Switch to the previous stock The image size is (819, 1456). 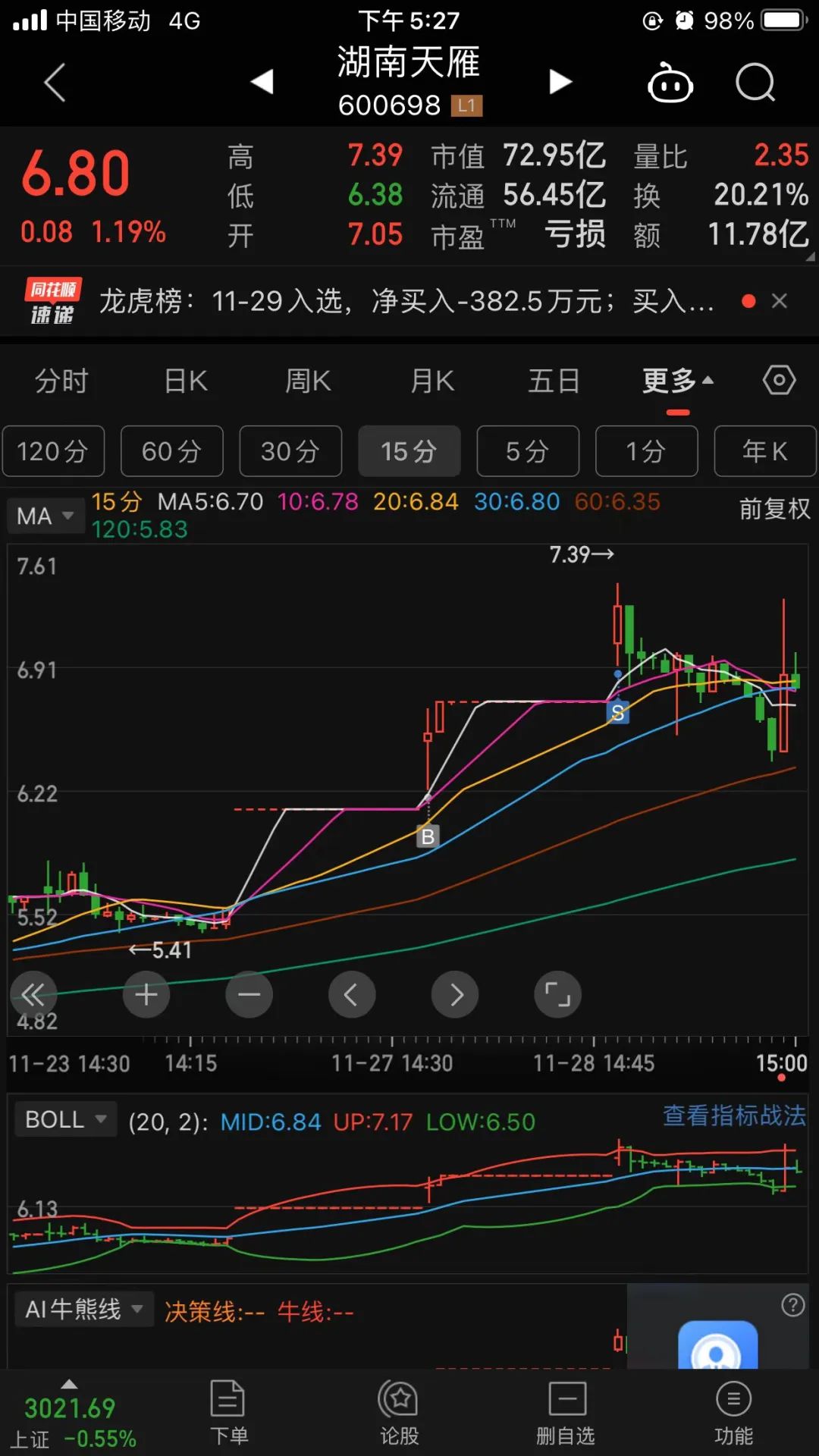[x=262, y=81]
